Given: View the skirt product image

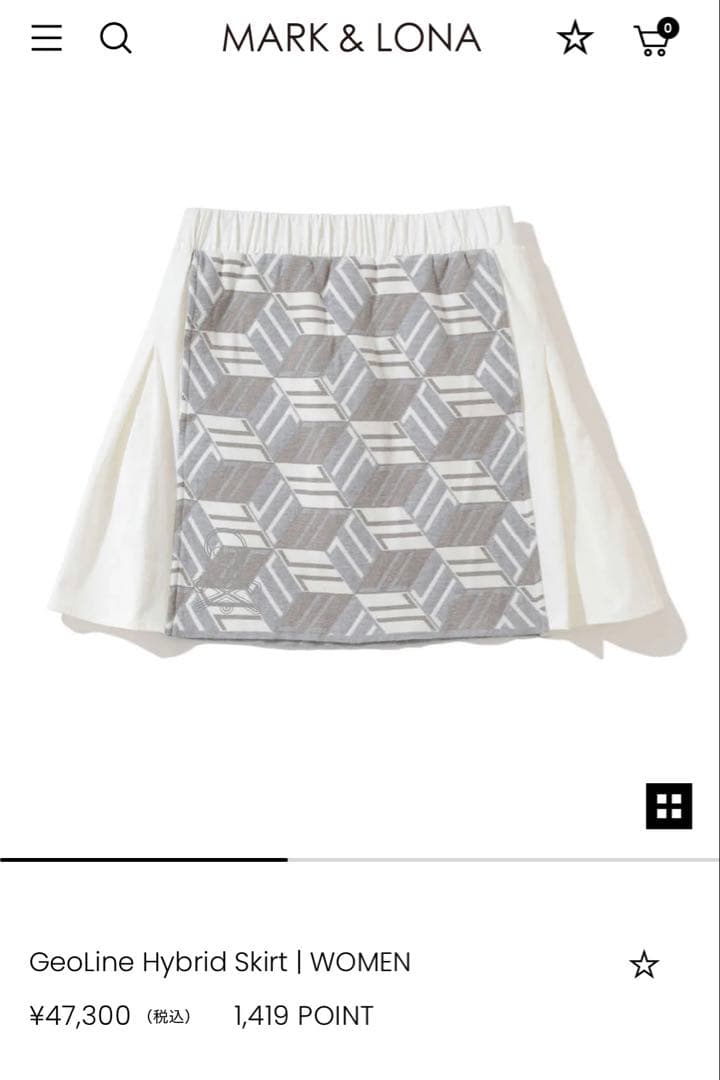Looking at the screenshot, I should point(360,430).
